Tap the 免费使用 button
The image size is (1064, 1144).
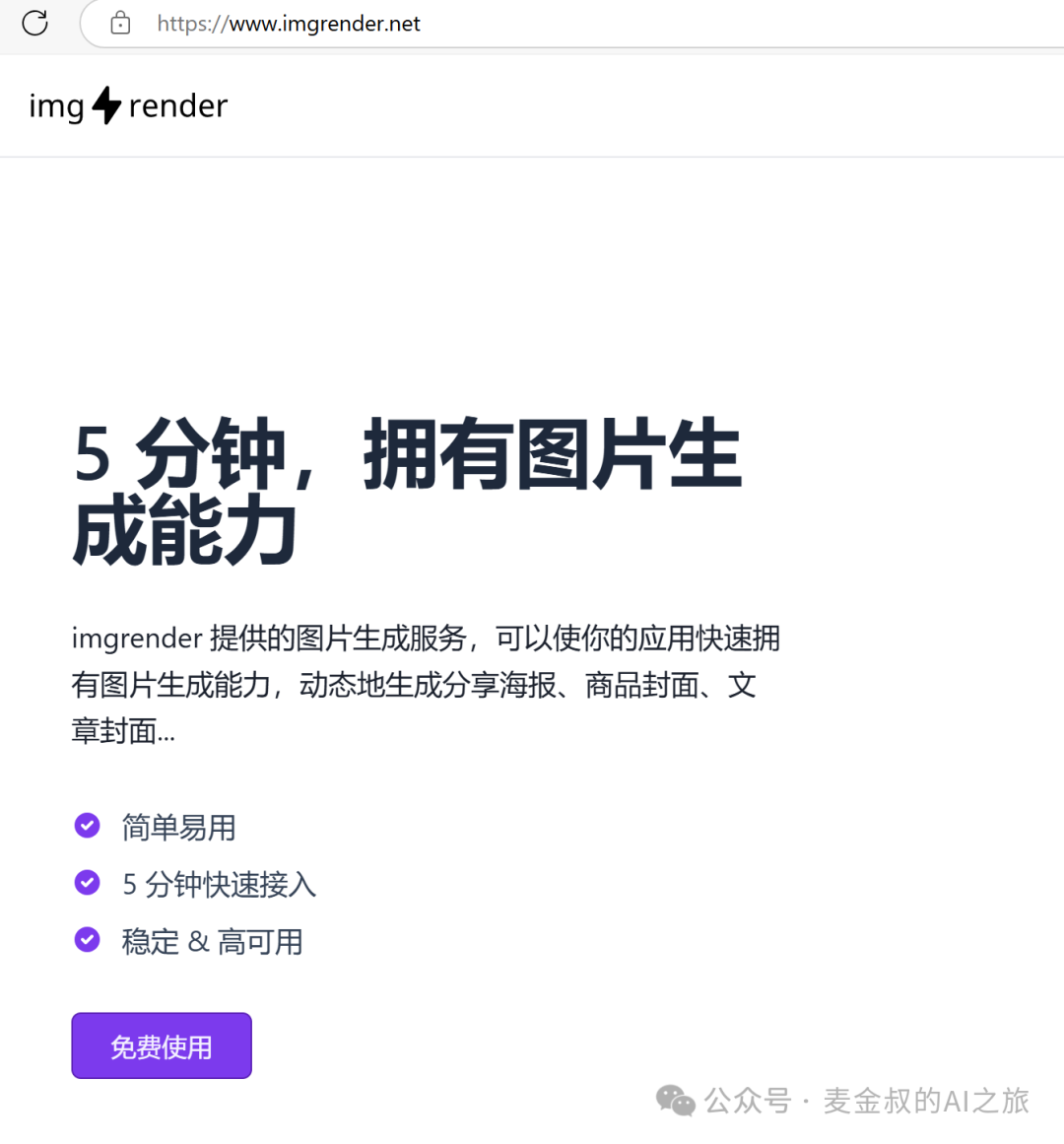(x=162, y=1045)
